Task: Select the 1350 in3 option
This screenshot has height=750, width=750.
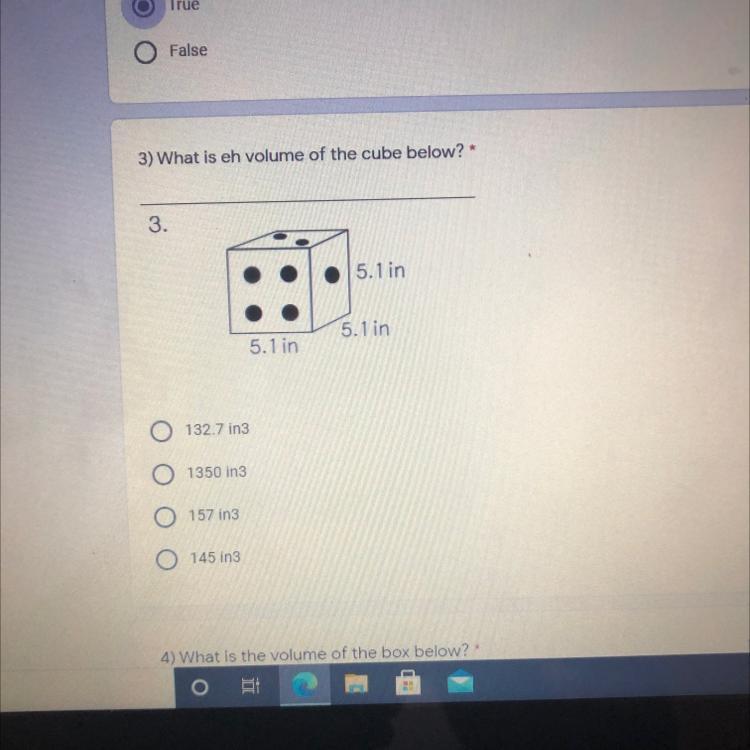Action: 163,474
